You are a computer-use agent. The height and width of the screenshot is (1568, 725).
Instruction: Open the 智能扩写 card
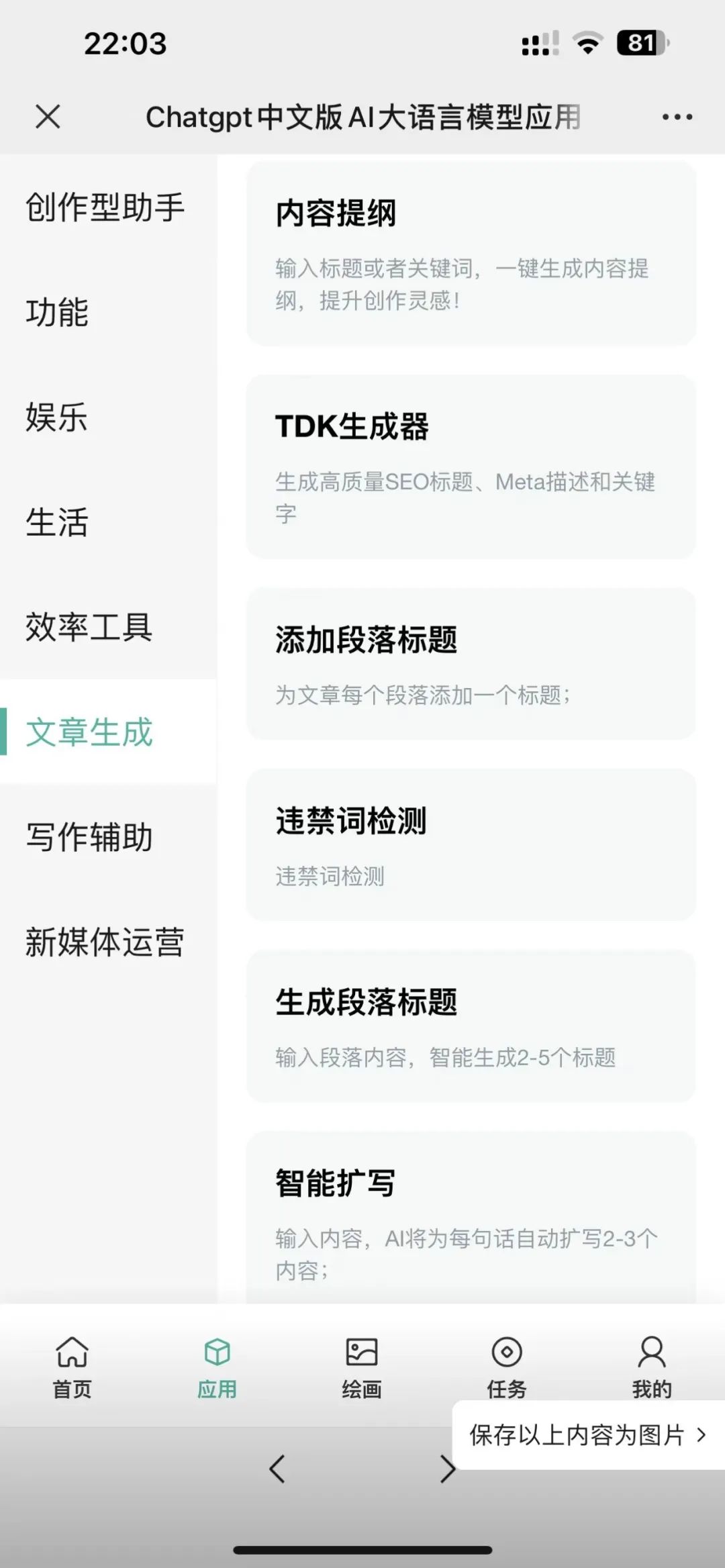(x=471, y=1218)
